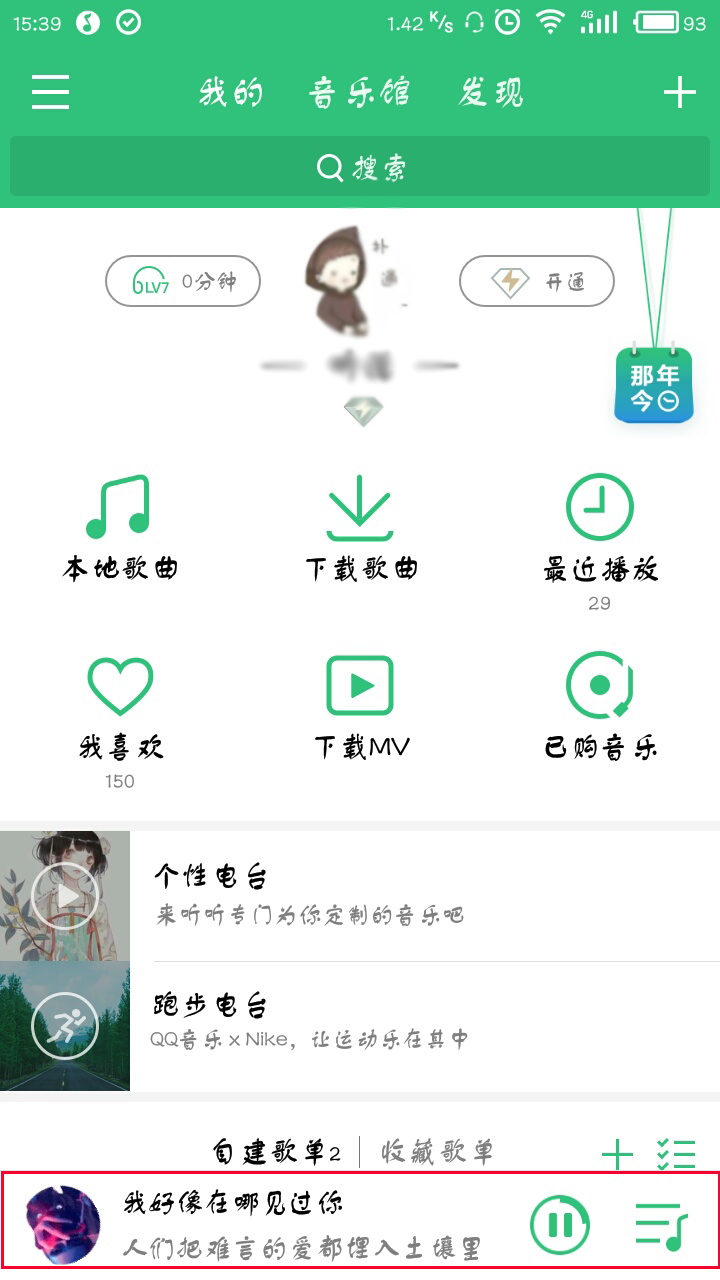Screen dimensions: 720x1280
Task: Tap the search bar 搜索
Action: pos(360,168)
